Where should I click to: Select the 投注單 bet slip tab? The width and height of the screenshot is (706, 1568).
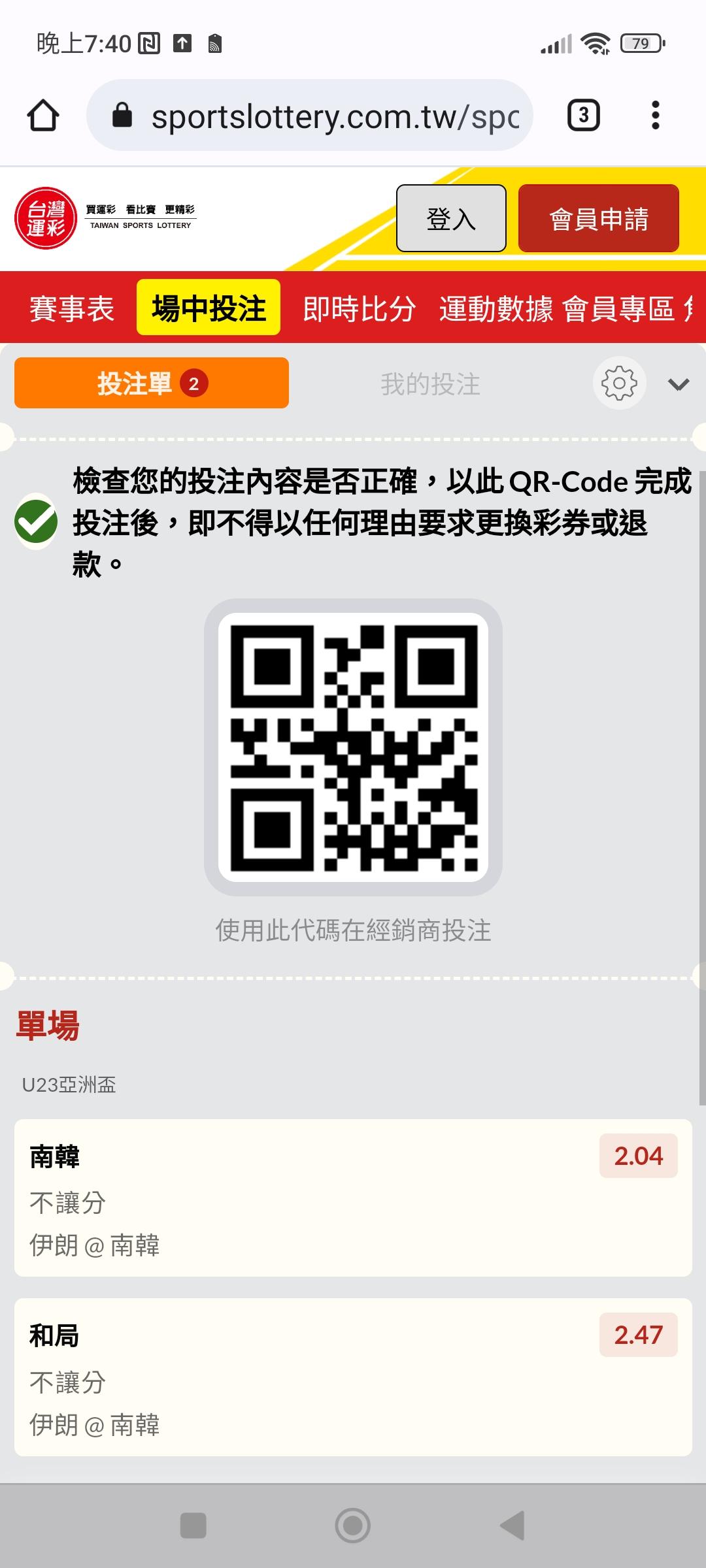click(x=152, y=383)
